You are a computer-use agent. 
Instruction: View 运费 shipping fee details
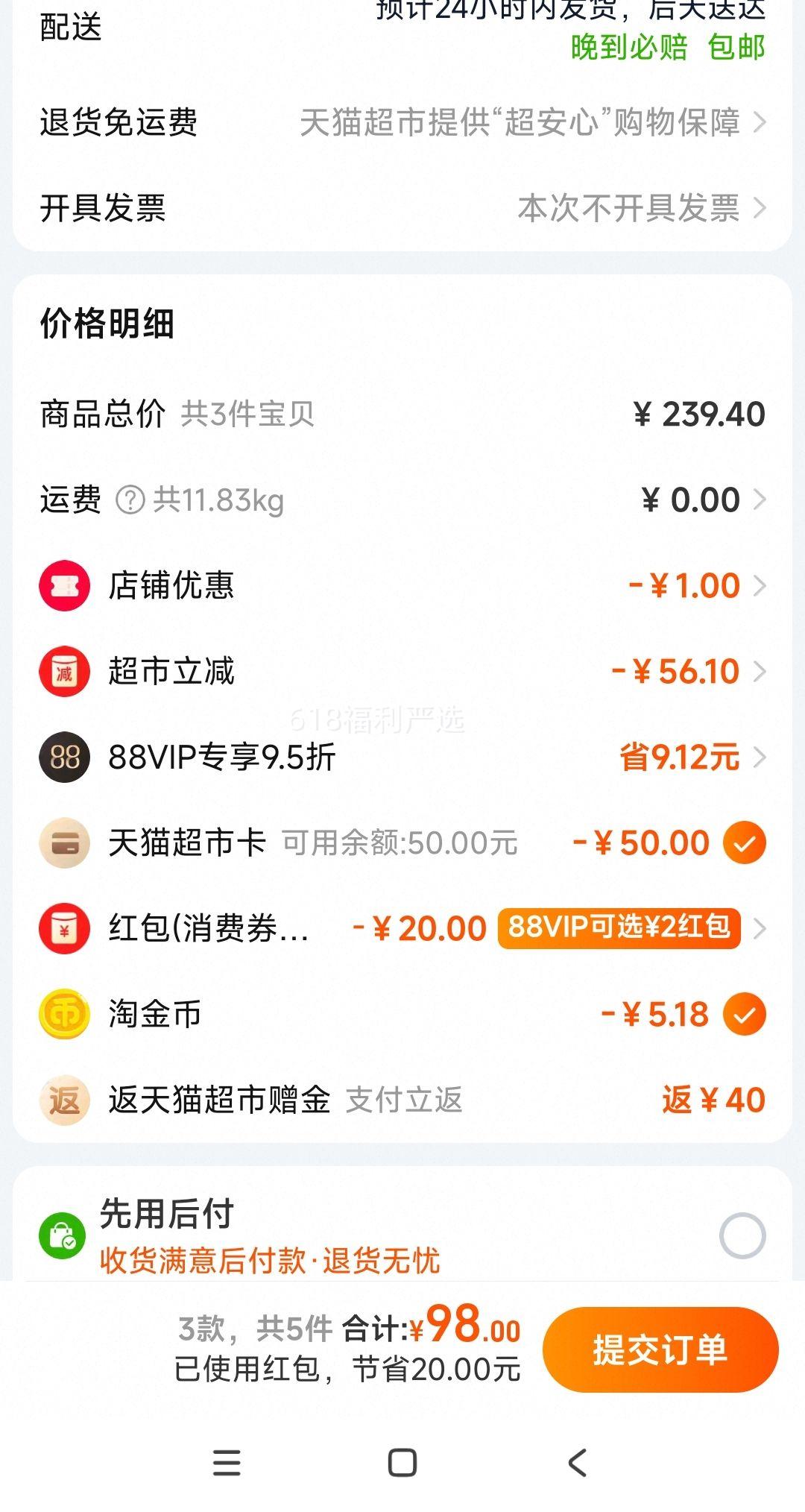[x=402, y=500]
